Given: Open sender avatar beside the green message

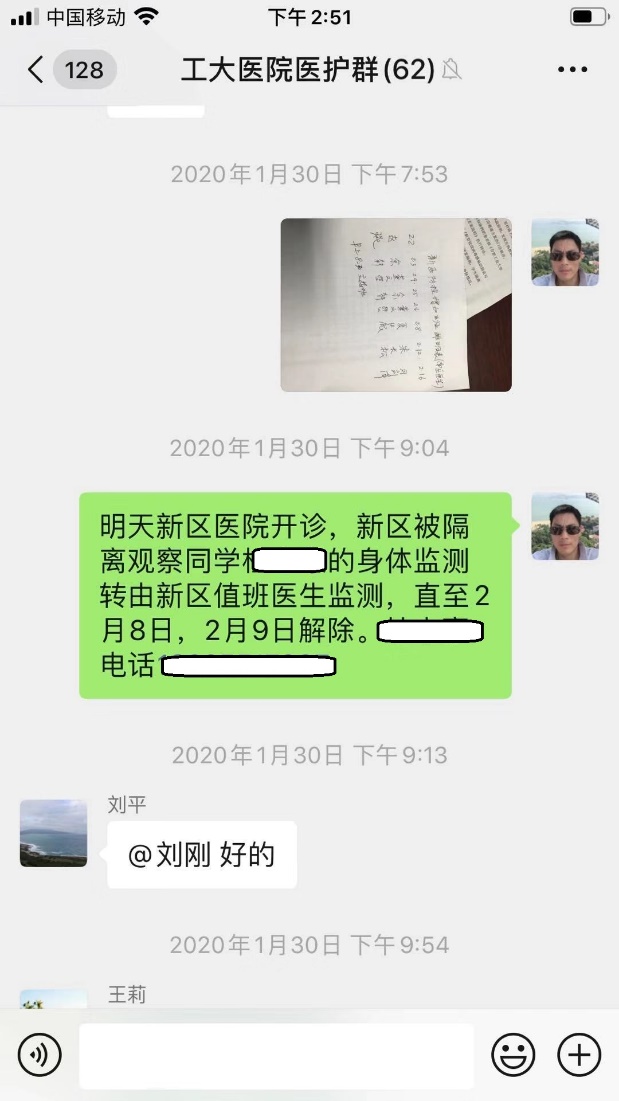Looking at the screenshot, I should [564, 526].
